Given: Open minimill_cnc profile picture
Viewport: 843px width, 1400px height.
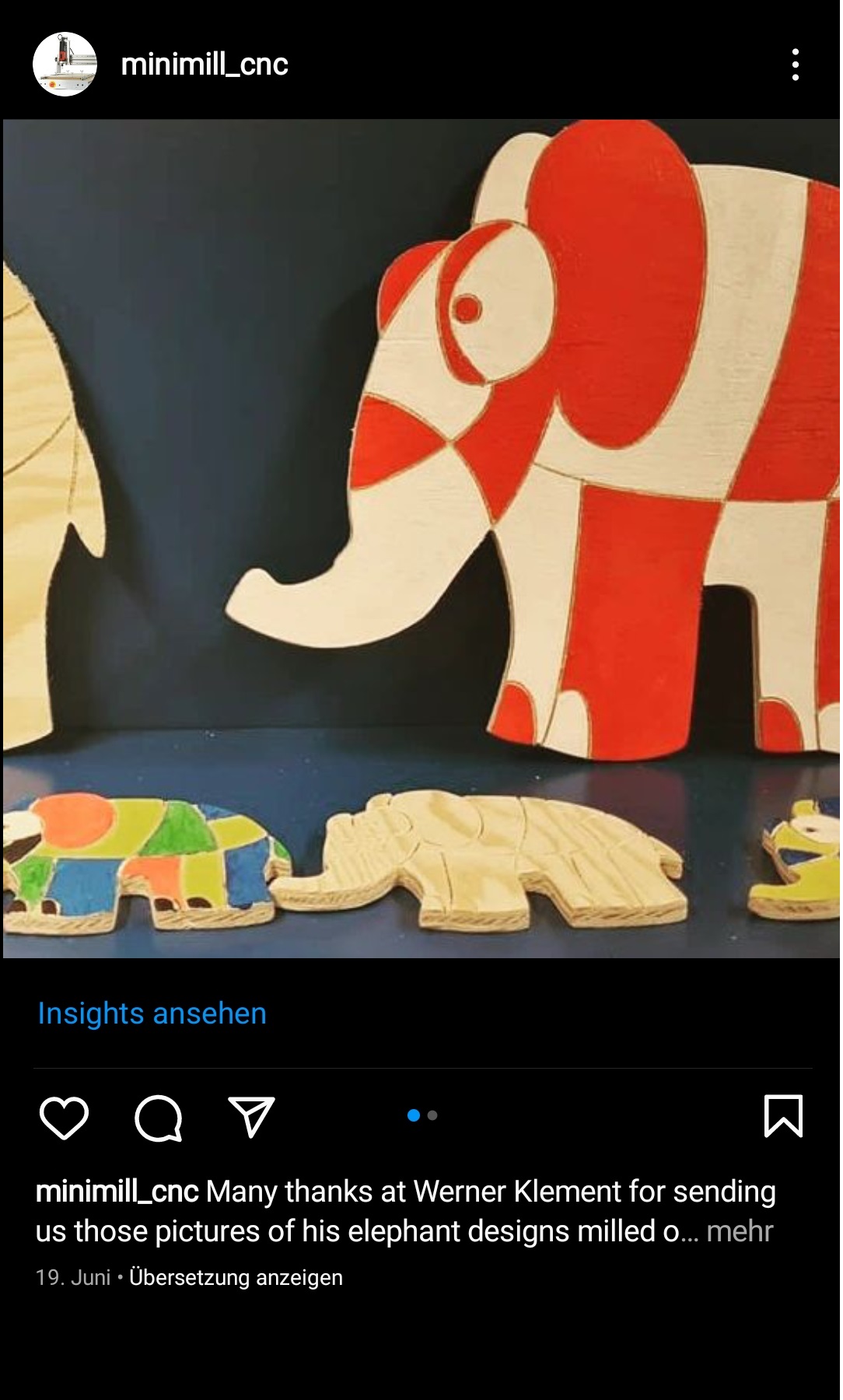Looking at the screenshot, I should pyautogui.click(x=65, y=64).
